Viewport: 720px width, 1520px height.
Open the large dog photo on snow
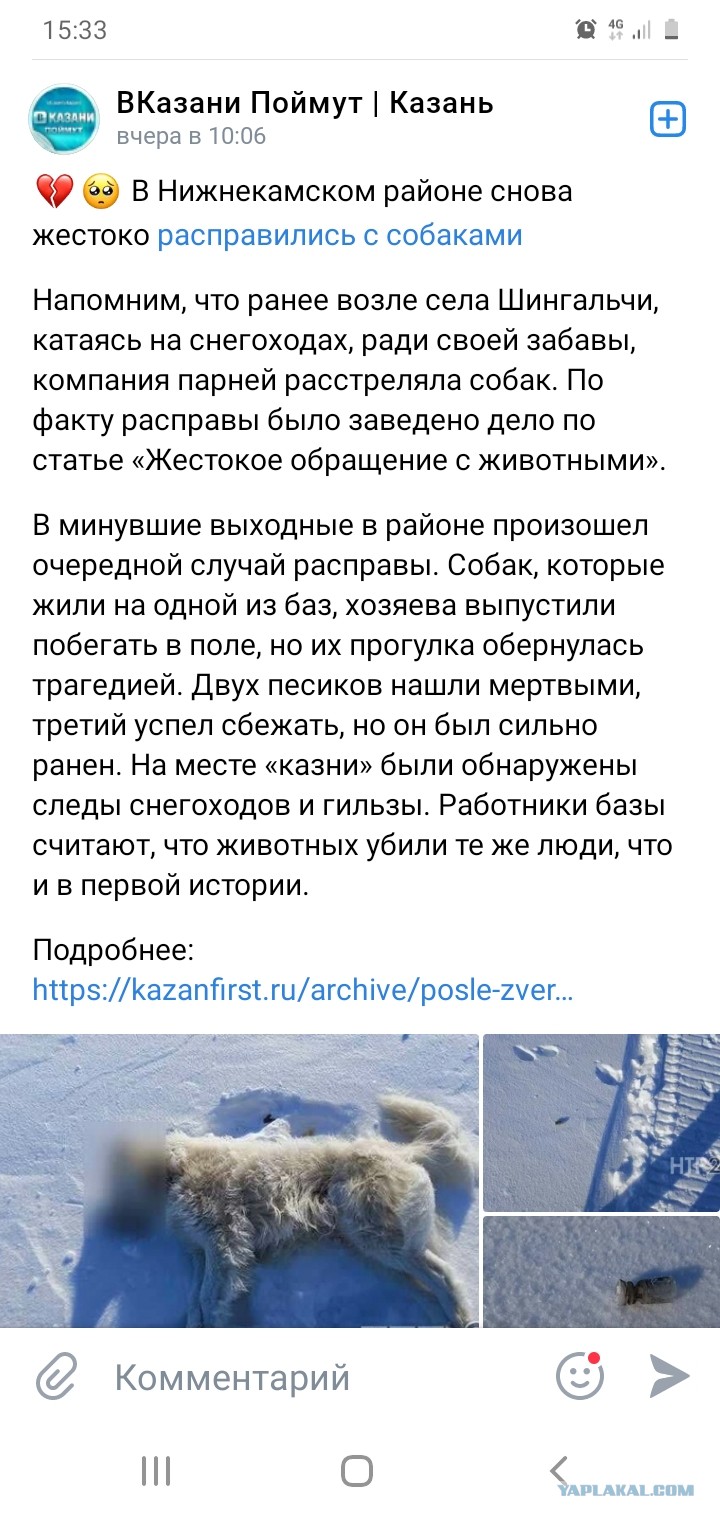[x=239, y=1181]
